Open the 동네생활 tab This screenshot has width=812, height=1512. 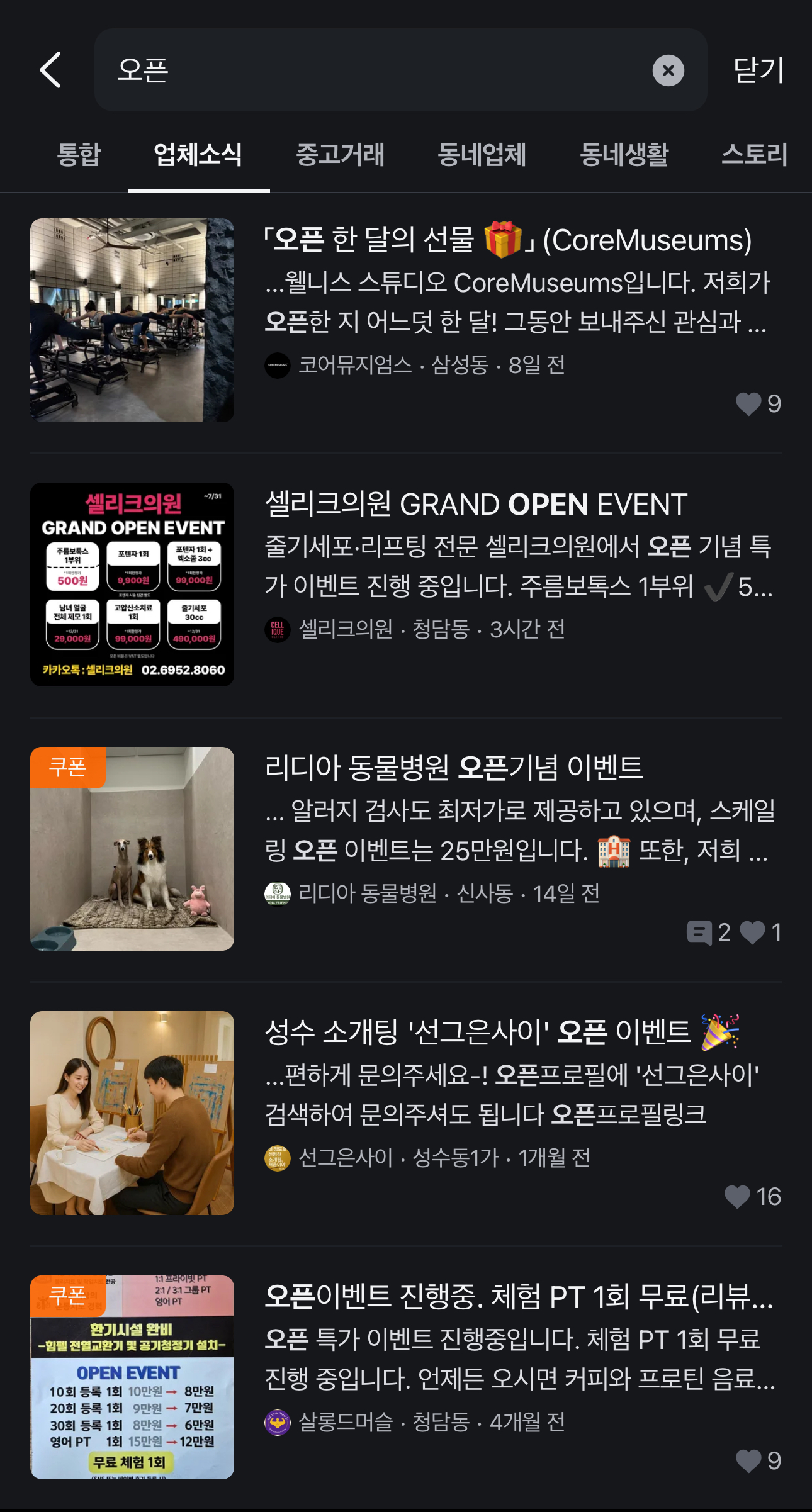click(x=624, y=155)
